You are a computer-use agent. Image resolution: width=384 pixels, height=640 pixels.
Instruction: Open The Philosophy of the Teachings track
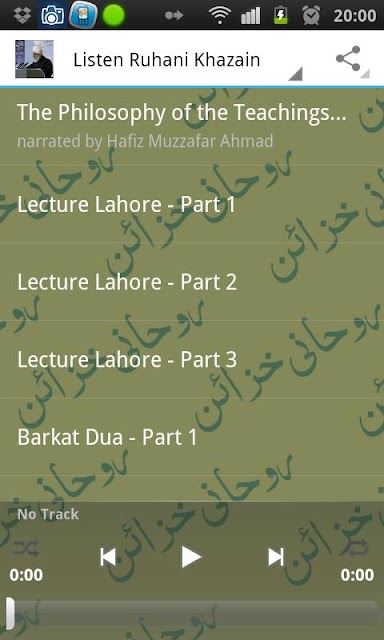coord(192,126)
